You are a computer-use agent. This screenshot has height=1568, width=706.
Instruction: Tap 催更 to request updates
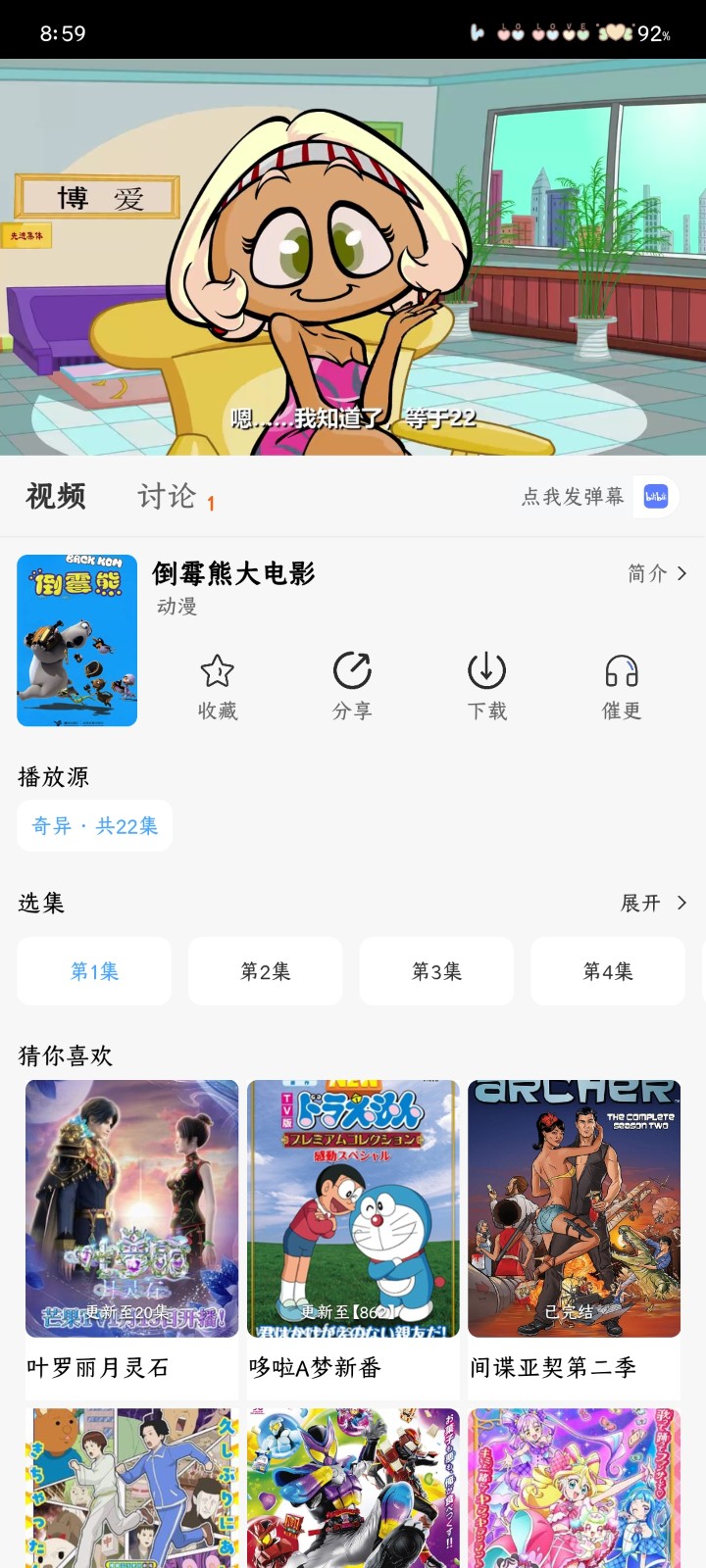[622, 687]
